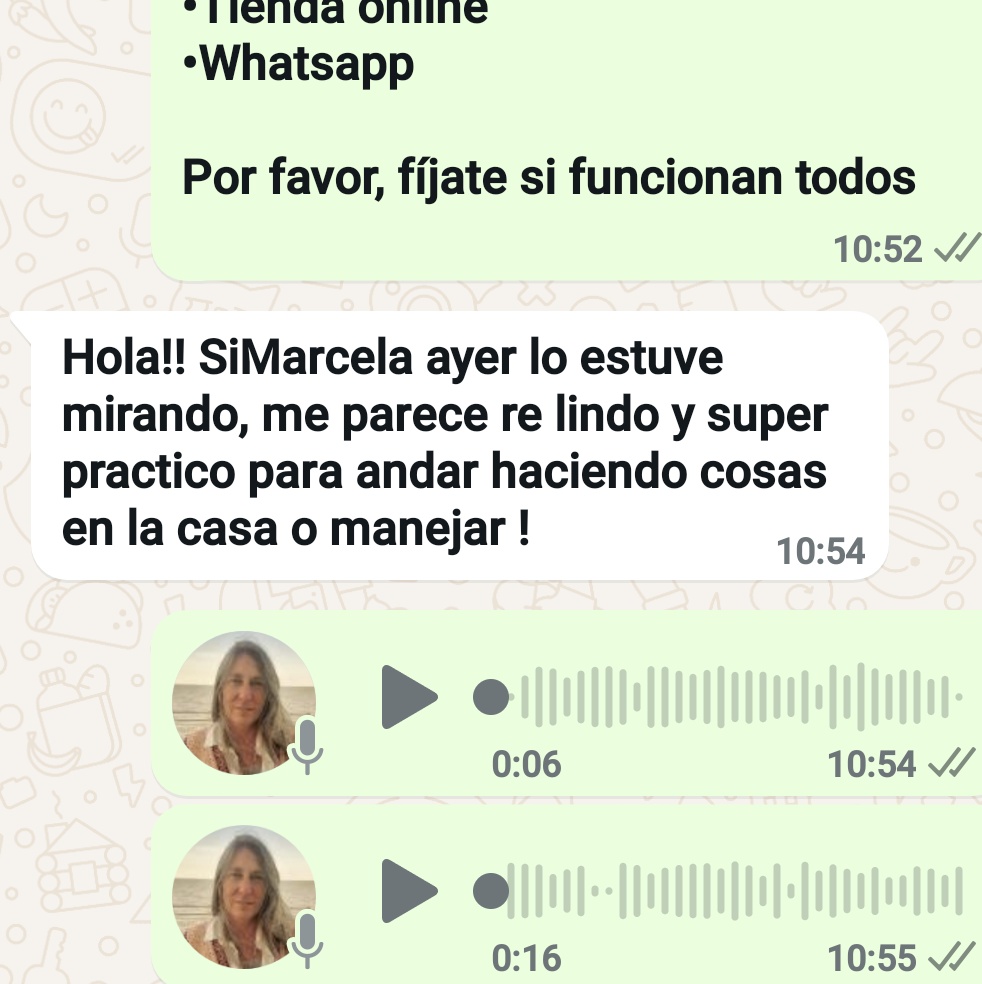
Task: Play the 0:16 voice message
Action: point(408,889)
